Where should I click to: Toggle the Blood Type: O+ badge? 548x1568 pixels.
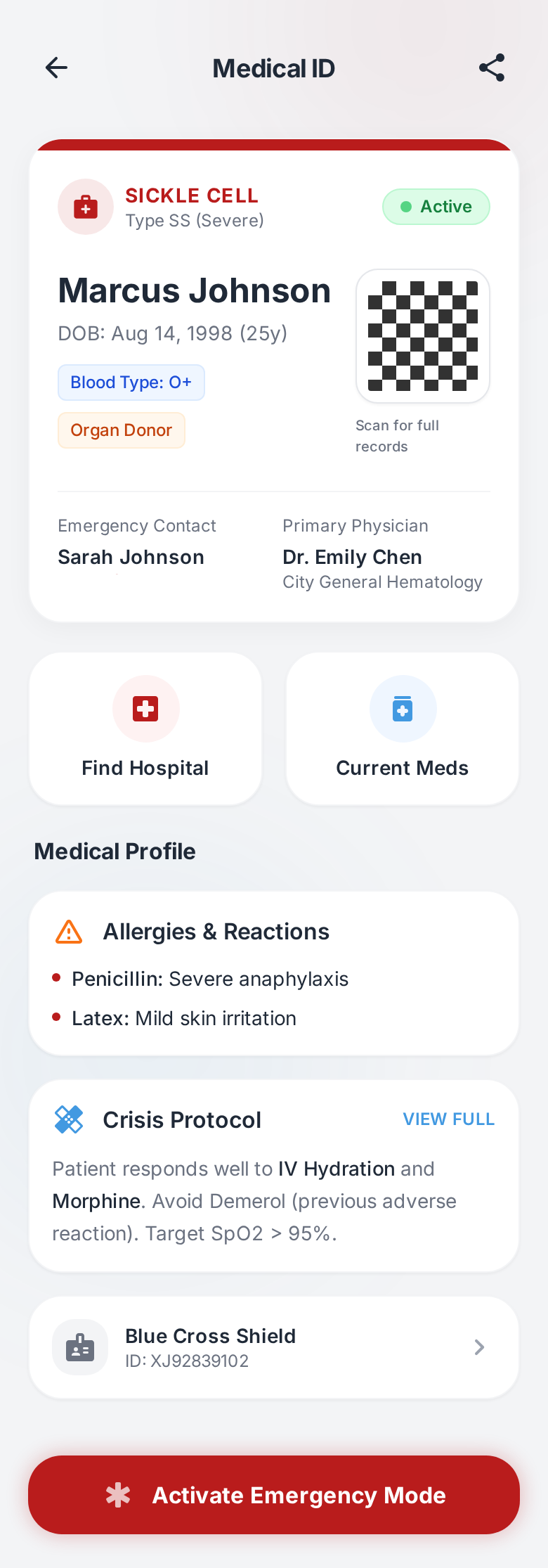[131, 382]
